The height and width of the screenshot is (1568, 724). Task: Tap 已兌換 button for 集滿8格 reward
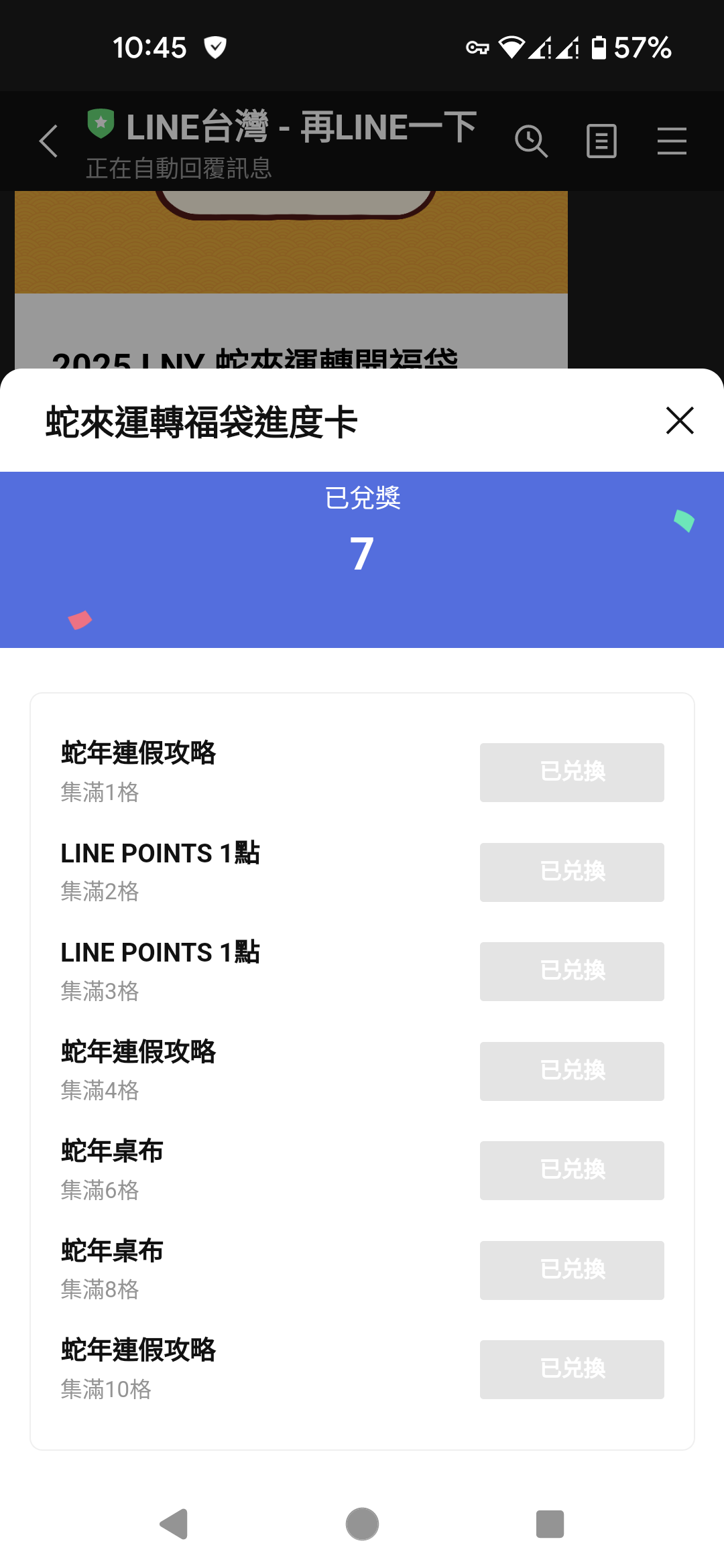572,1270
